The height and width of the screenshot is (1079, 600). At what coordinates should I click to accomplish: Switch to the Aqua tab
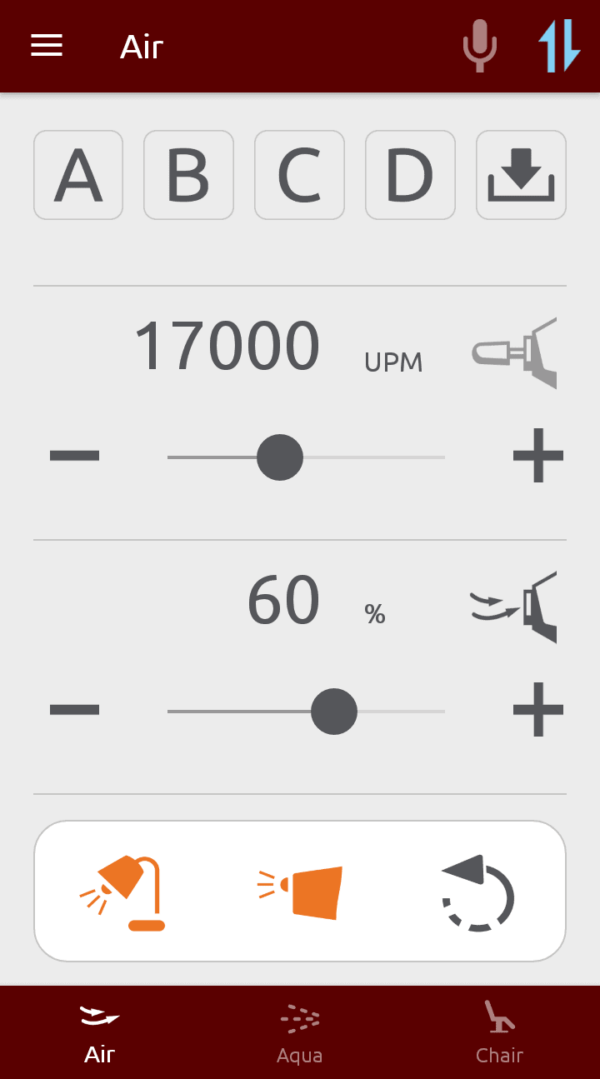(x=300, y=1033)
